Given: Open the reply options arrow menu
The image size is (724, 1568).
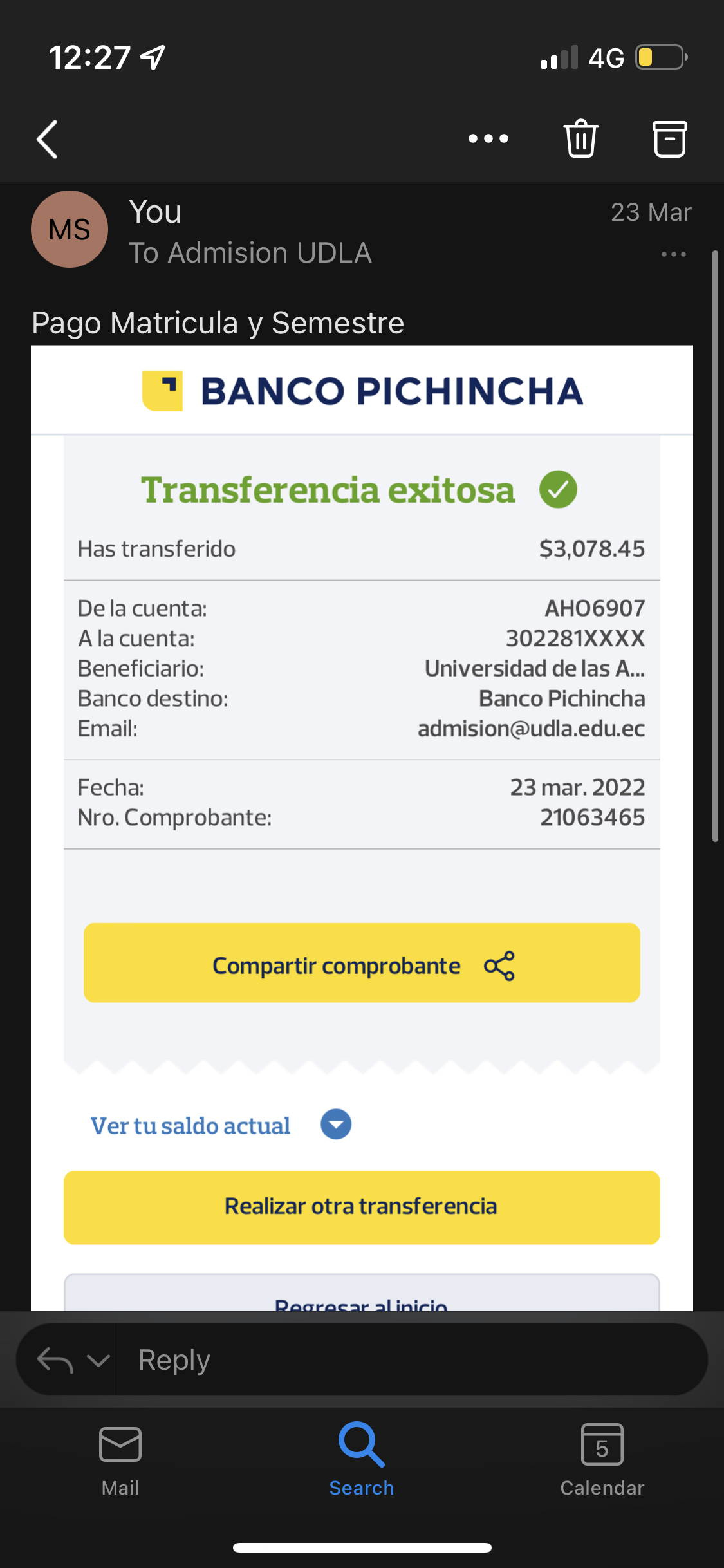Looking at the screenshot, I should 98,1360.
